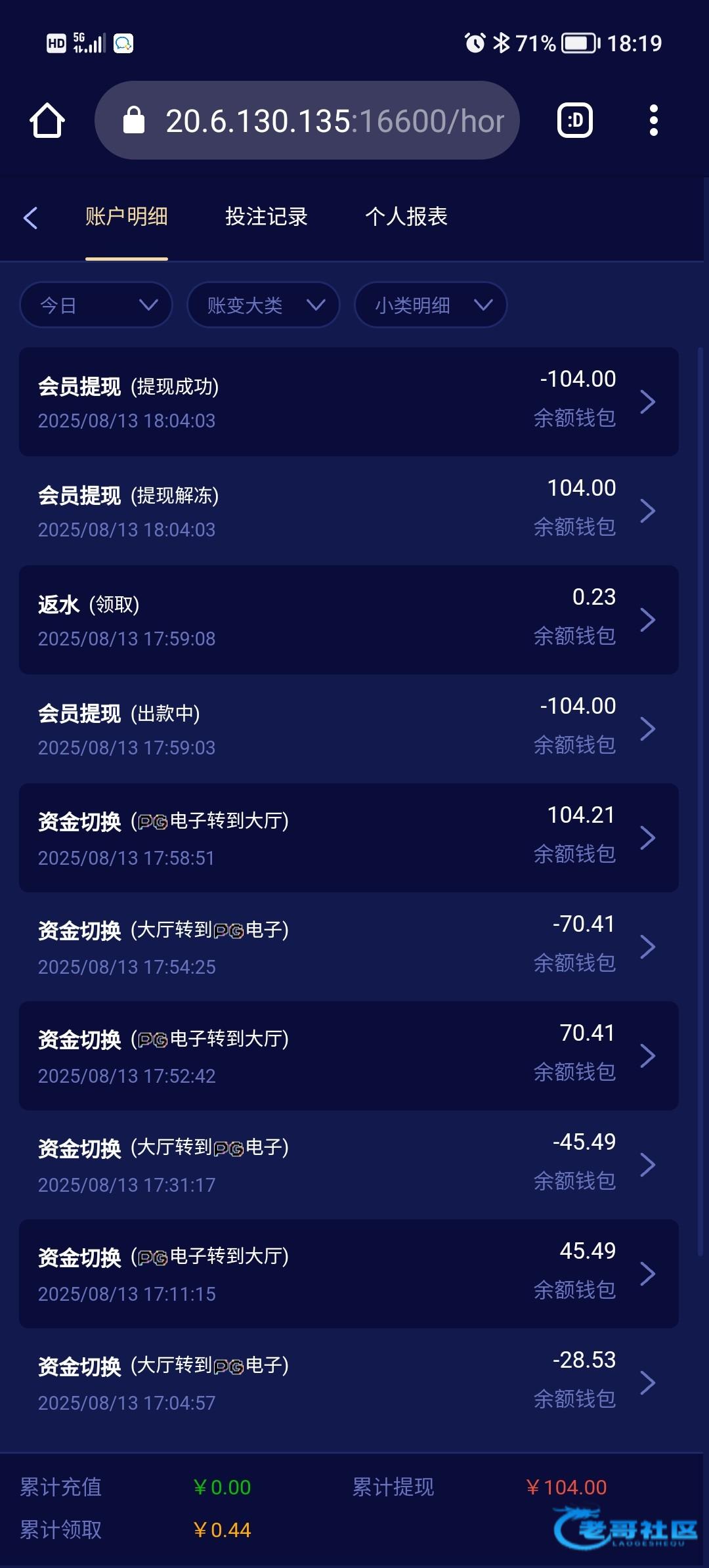Open the -28.53 资金切换 record

coord(349,1383)
